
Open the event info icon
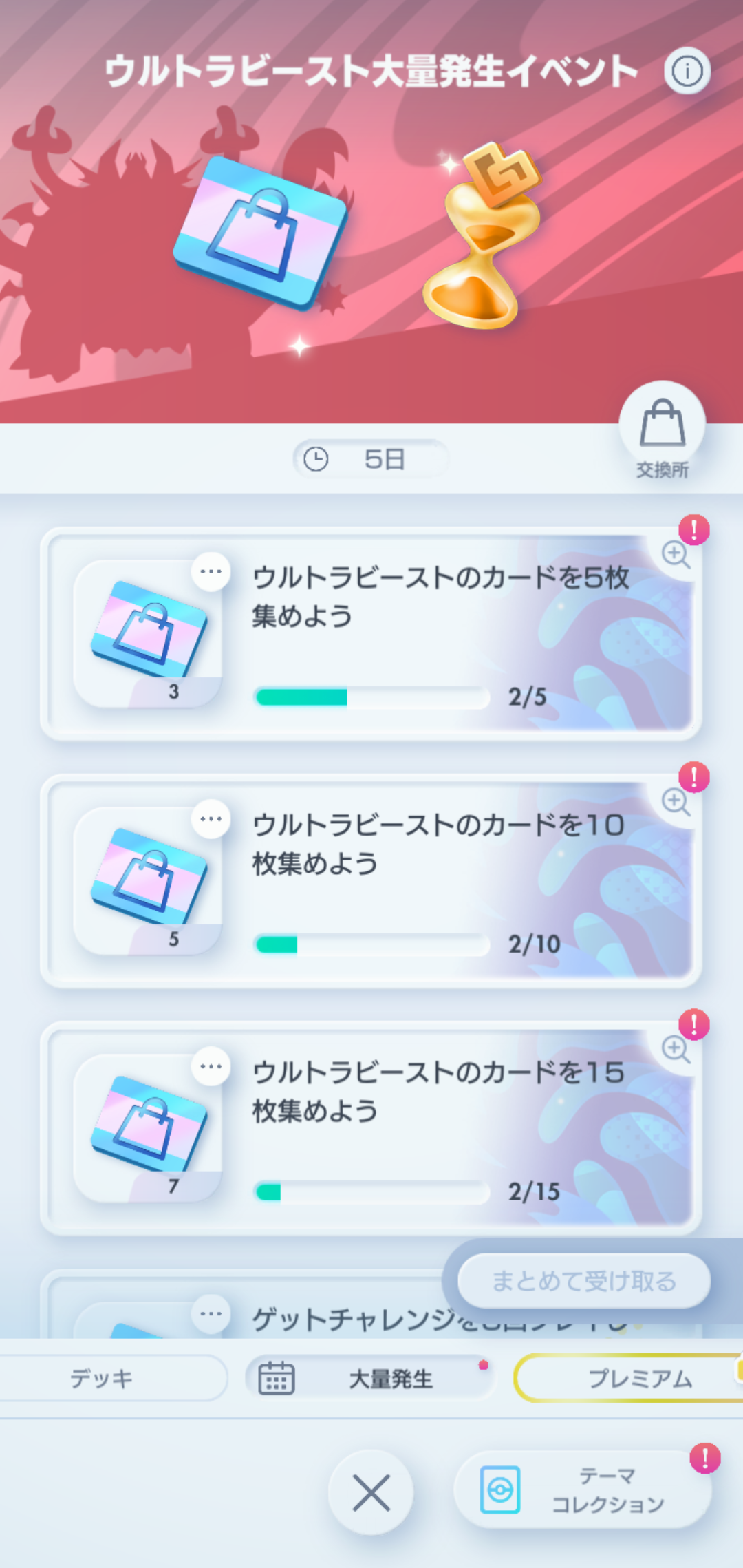coord(687,71)
